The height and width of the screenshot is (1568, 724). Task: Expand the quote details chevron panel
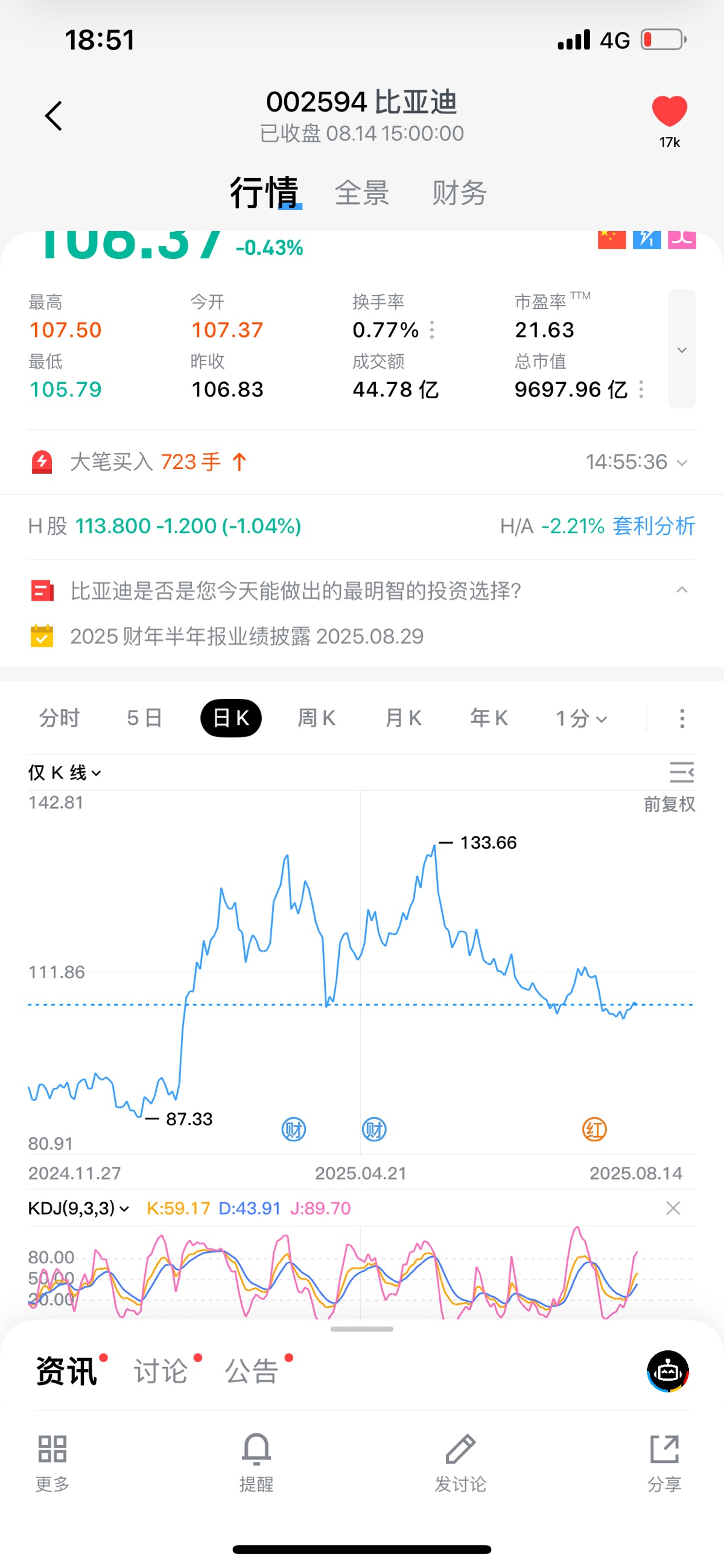click(682, 349)
